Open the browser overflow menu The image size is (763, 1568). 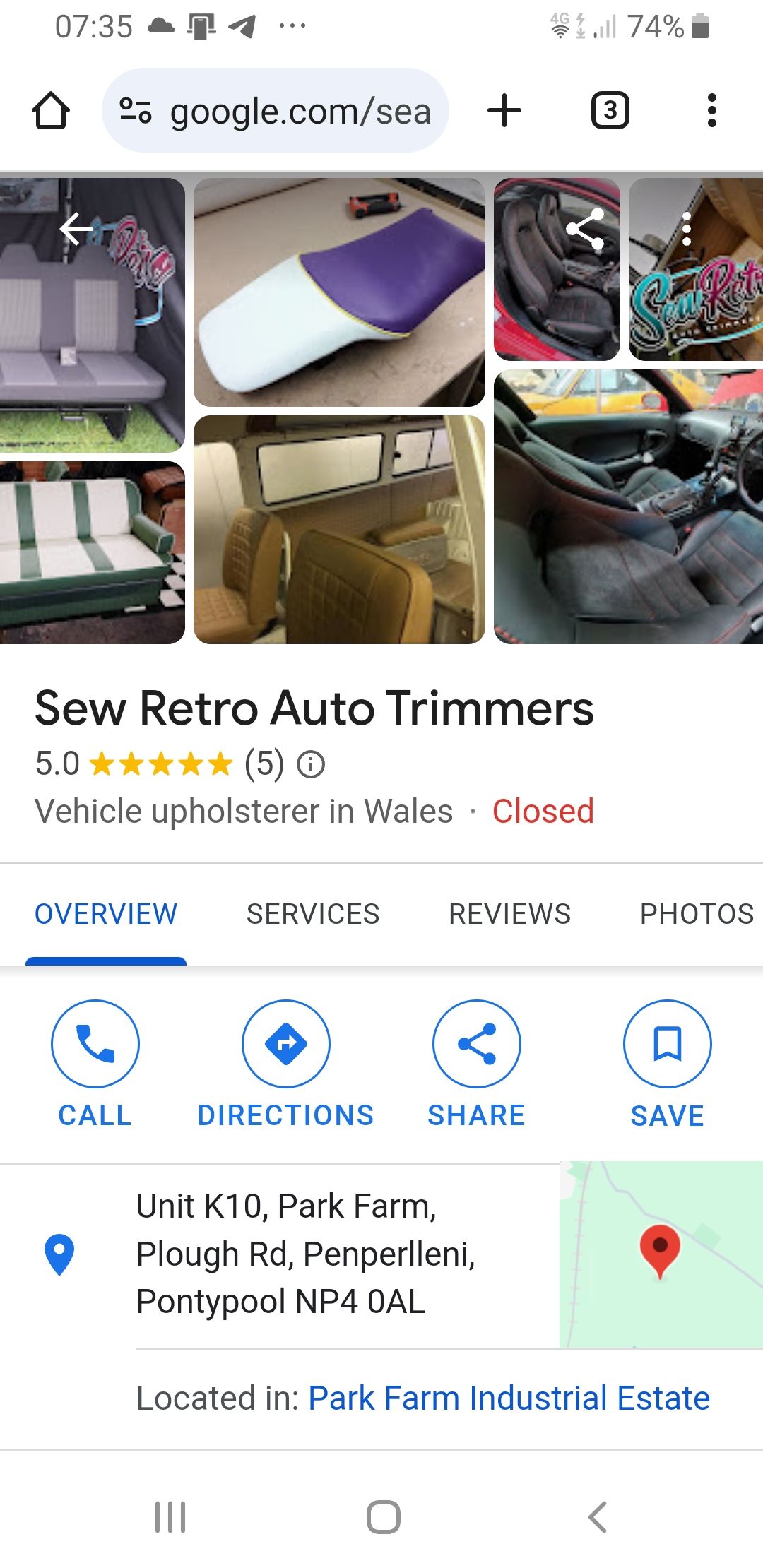point(711,111)
